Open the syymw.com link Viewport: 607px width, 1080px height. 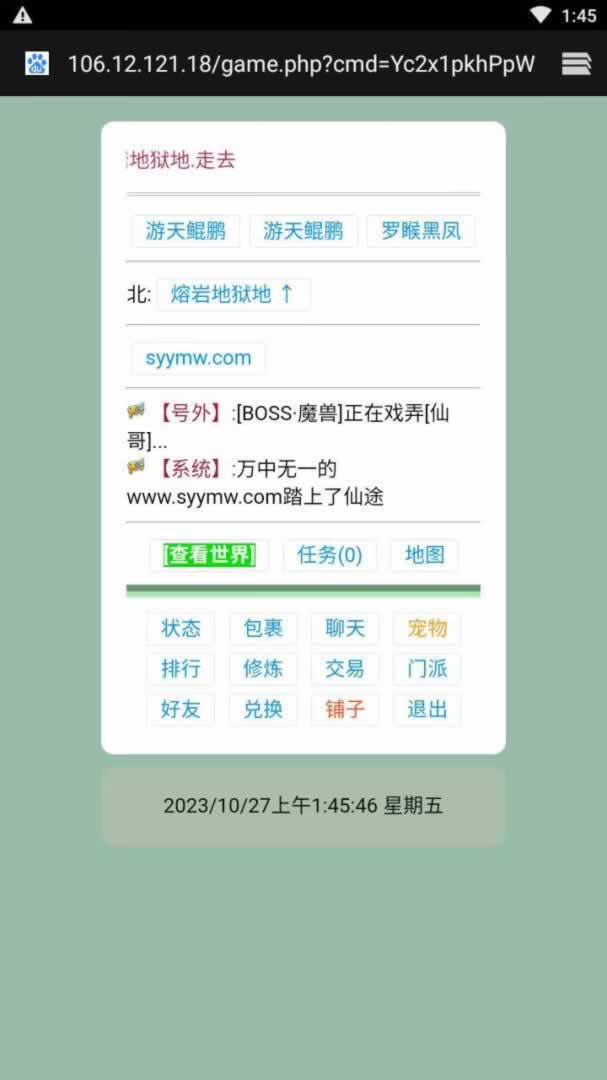click(x=198, y=358)
